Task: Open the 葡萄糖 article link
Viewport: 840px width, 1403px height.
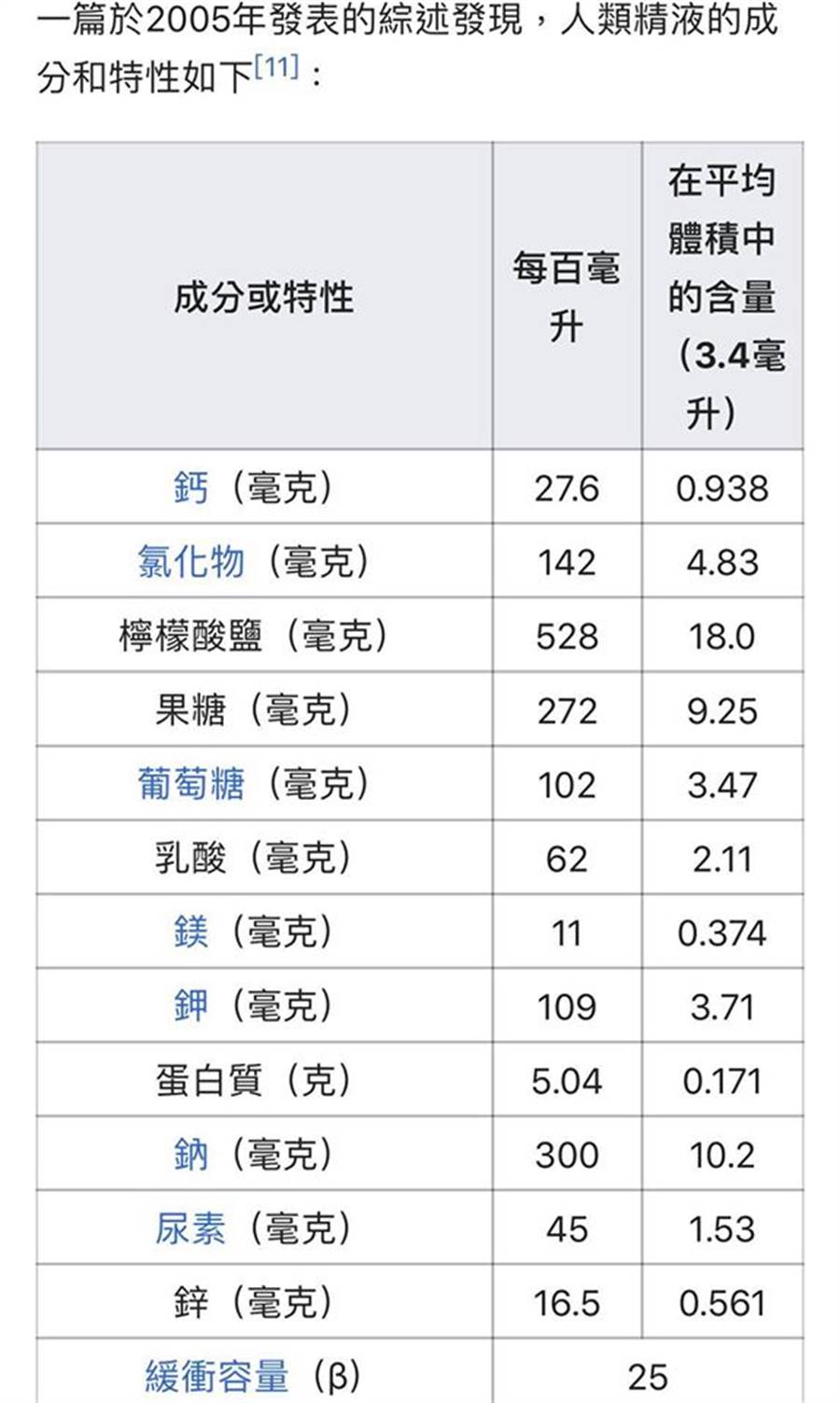Action: (191, 784)
